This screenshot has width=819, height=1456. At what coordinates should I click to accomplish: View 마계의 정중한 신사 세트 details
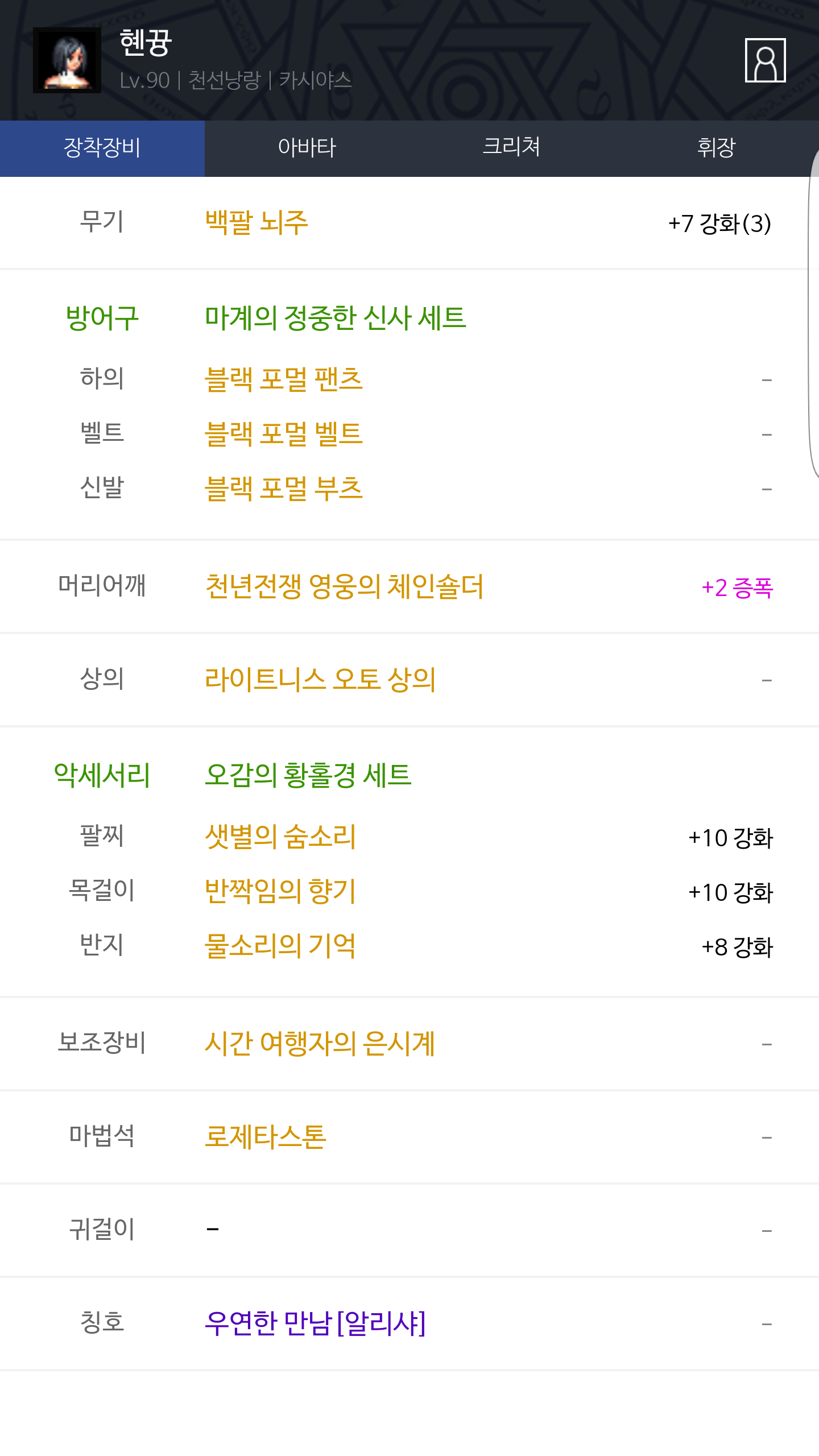pyautogui.click(x=336, y=317)
